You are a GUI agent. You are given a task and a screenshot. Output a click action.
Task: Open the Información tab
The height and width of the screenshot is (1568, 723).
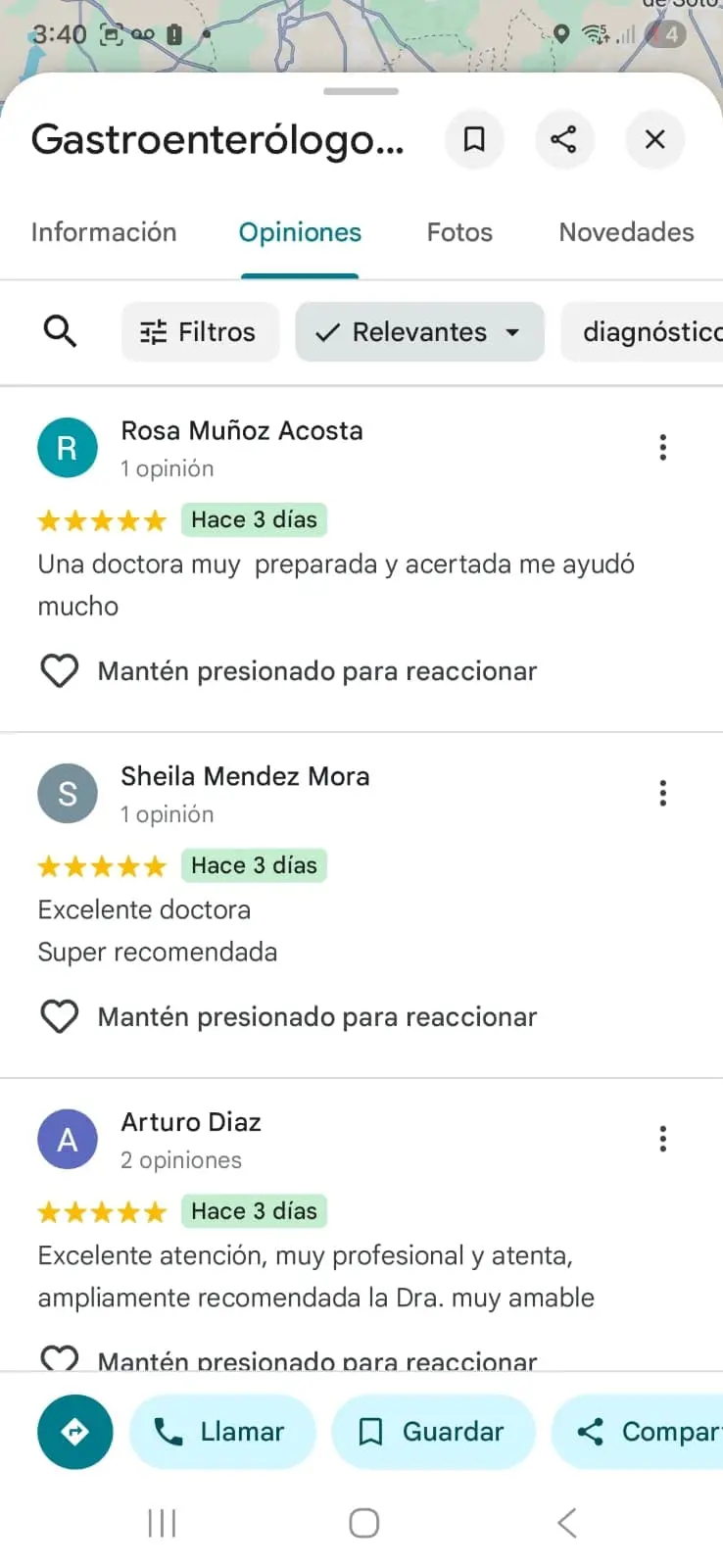coord(104,232)
